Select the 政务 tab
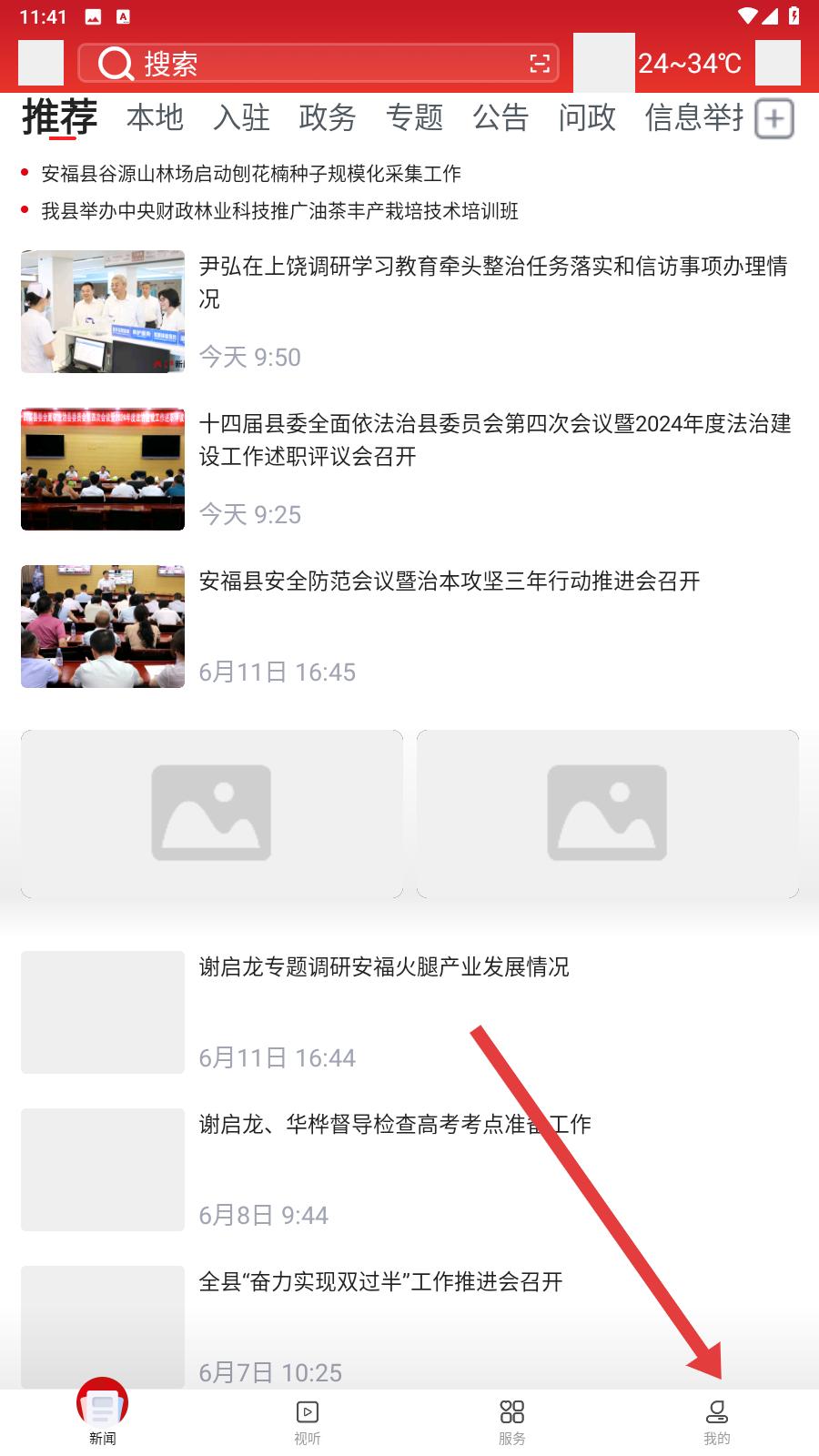The height and width of the screenshot is (1456, 819). click(328, 117)
